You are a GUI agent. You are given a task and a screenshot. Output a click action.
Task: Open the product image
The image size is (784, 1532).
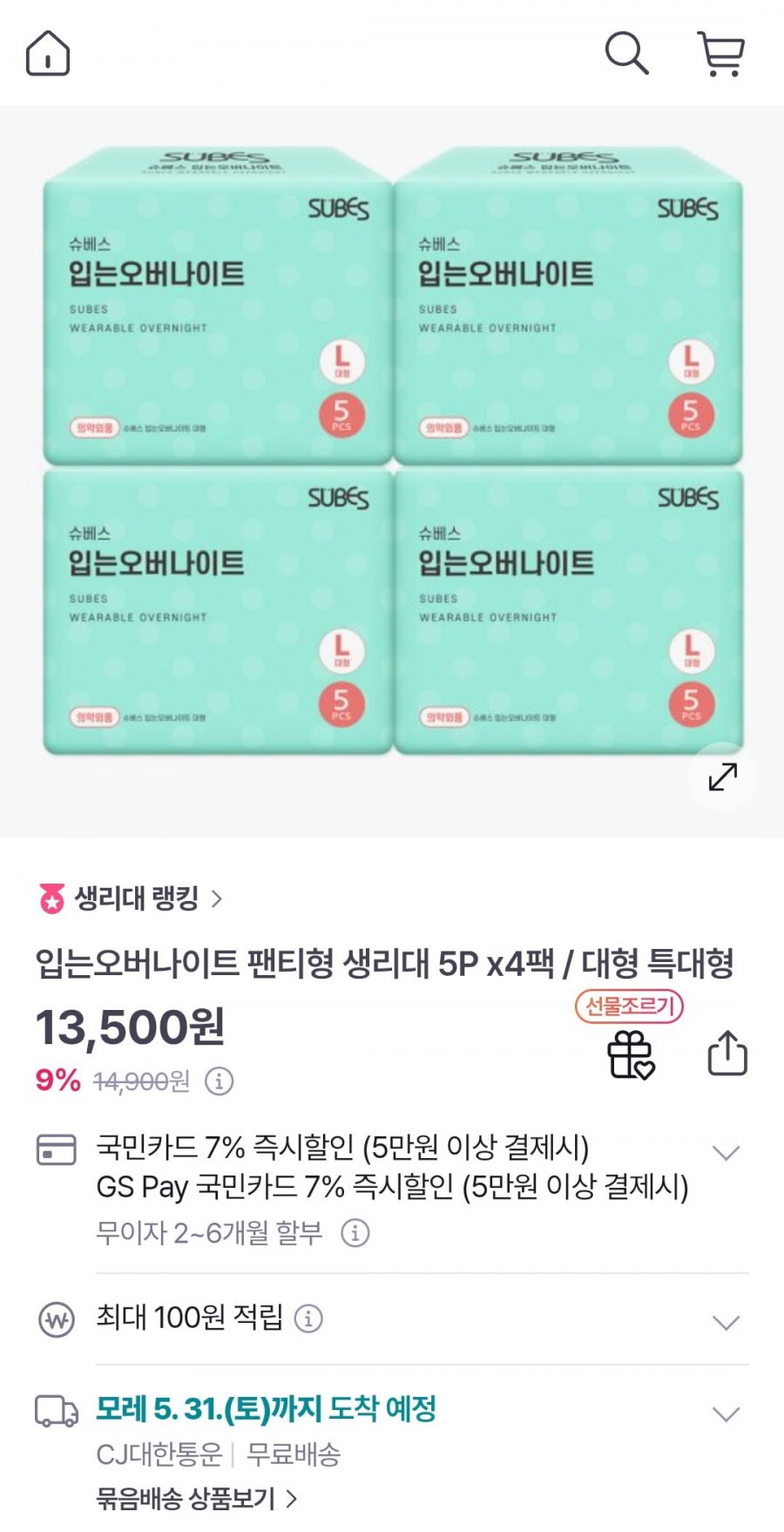[x=392, y=453]
